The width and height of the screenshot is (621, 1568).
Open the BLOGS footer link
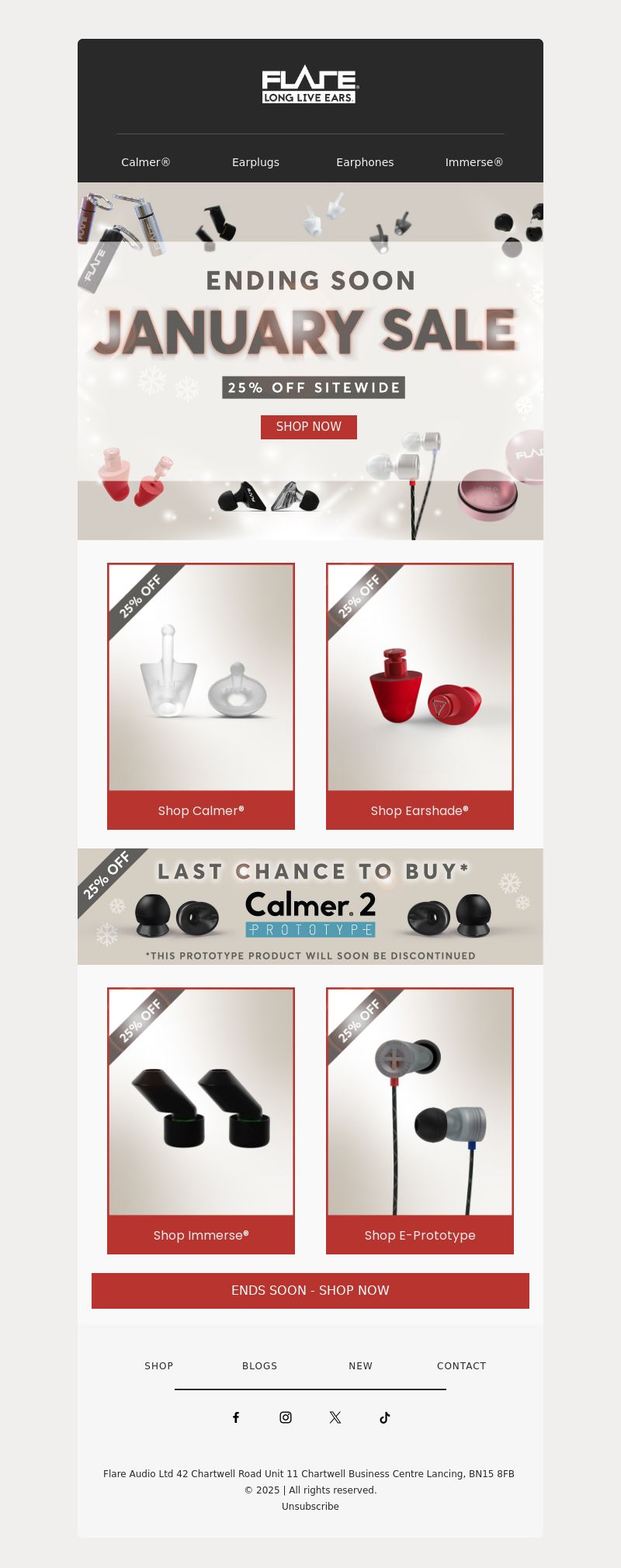pyautogui.click(x=259, y=1365)
